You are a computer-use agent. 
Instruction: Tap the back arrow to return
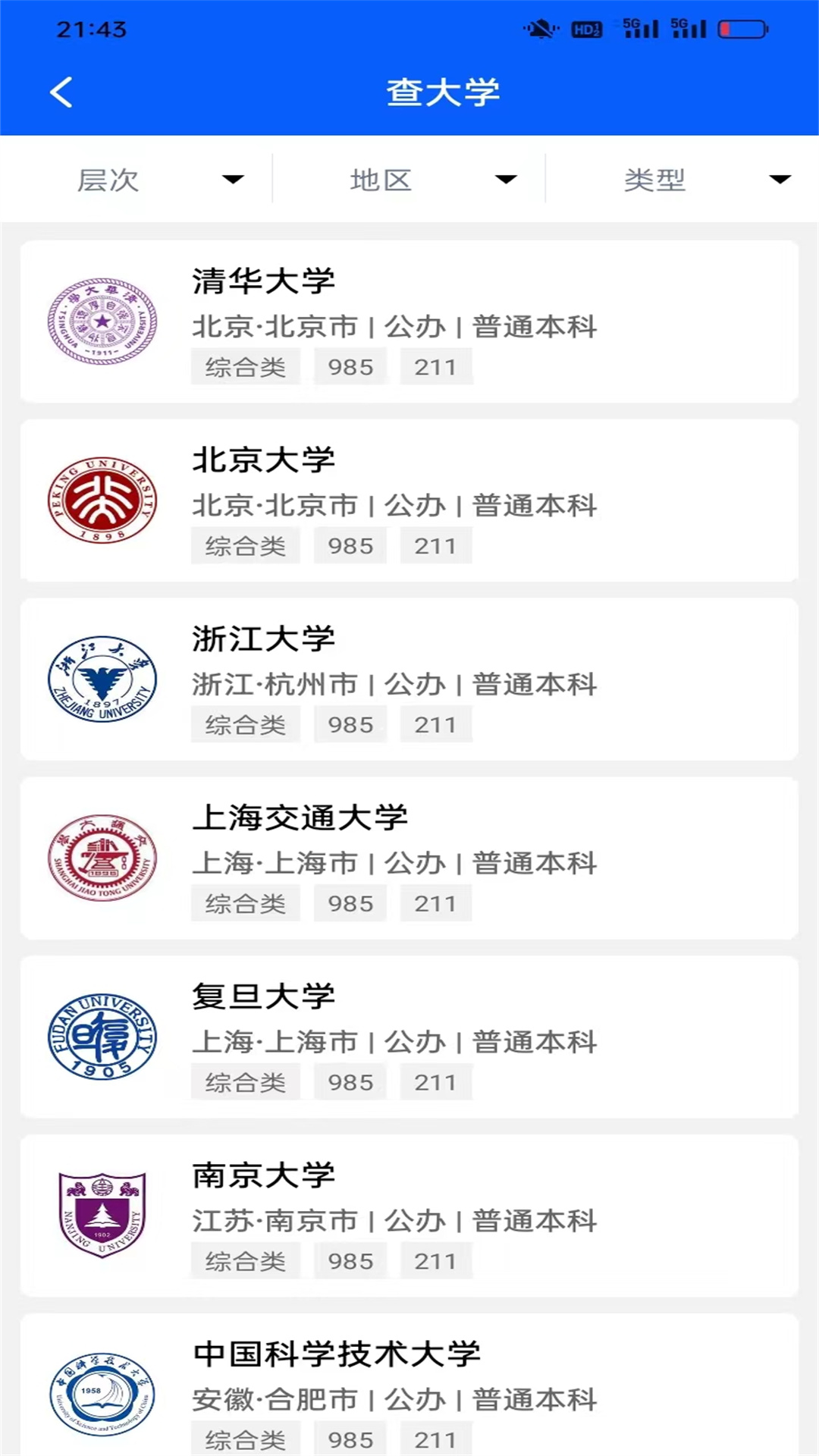tap(61, 91)
